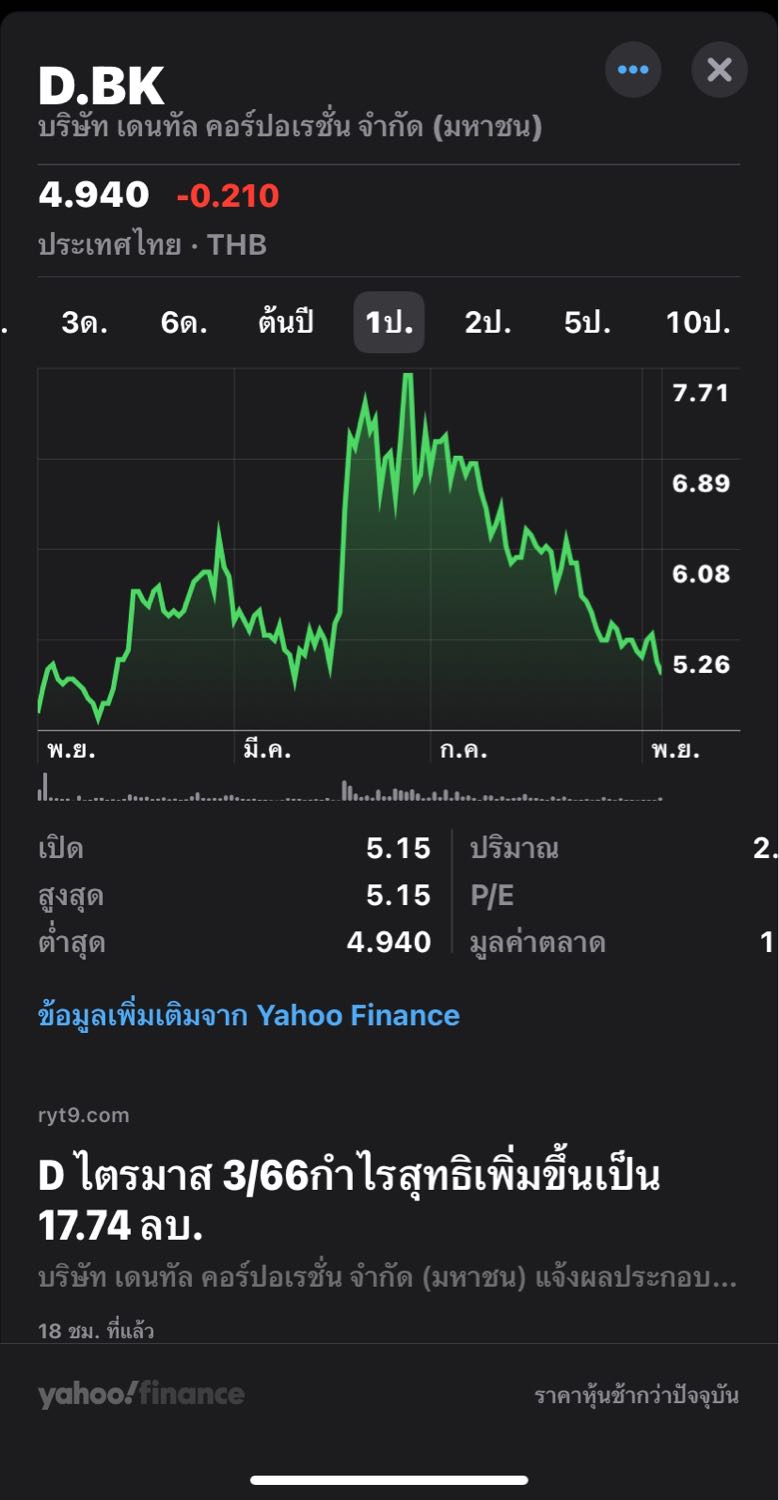Open more data from Yahoo Finance link
779x1500 pixels.
(x=249, y=1016)
